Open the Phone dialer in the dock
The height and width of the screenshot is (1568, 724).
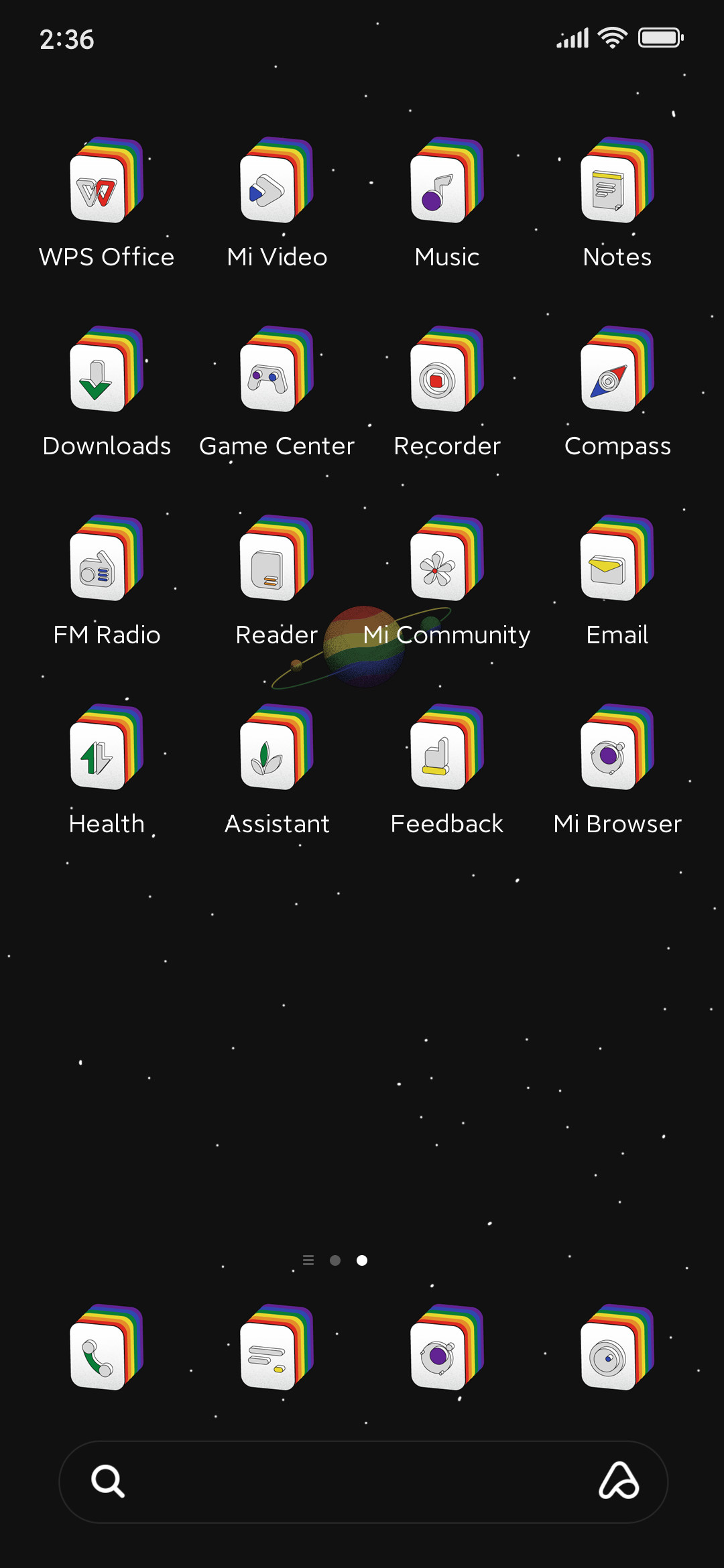pyautogui.click(x=107, y=1348)
